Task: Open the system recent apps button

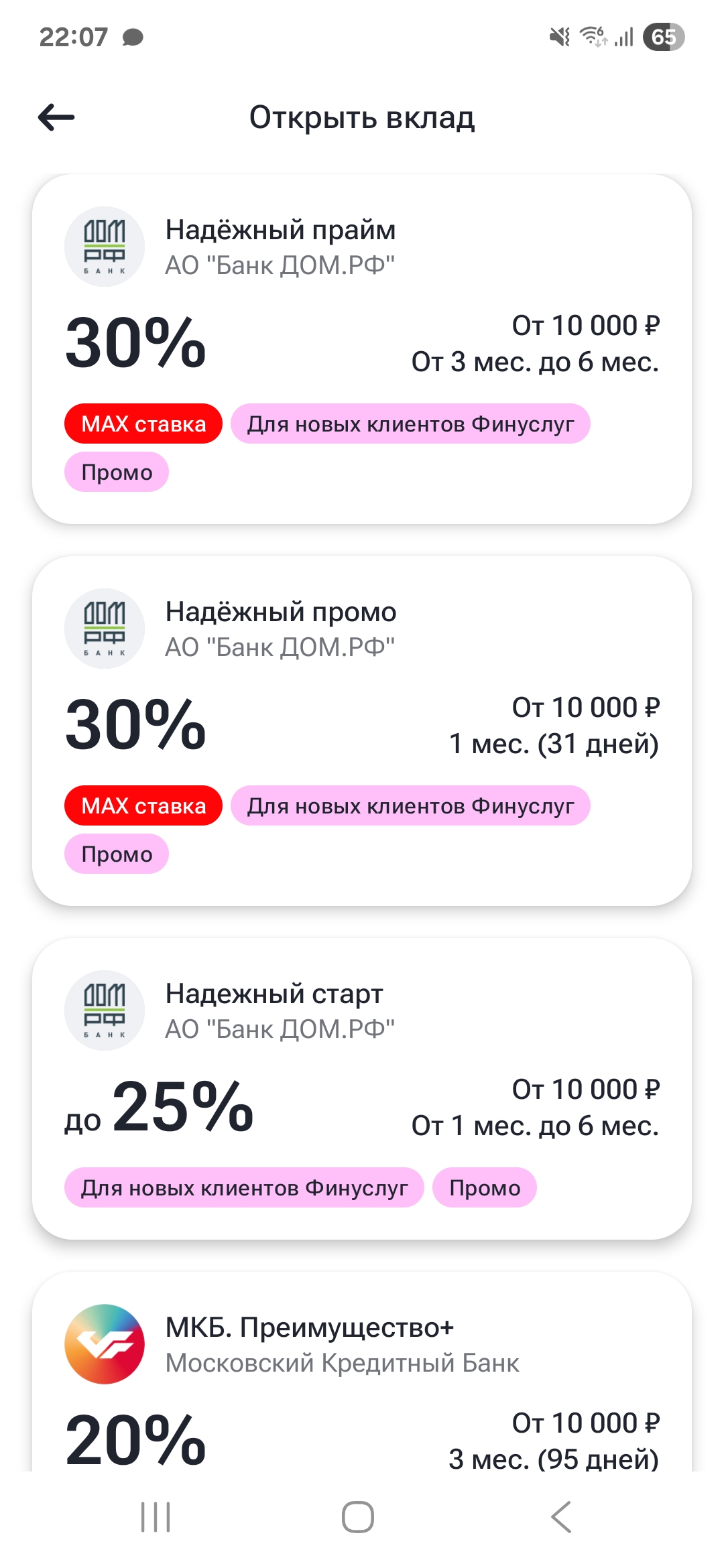Action: [x=156, y=1516]
